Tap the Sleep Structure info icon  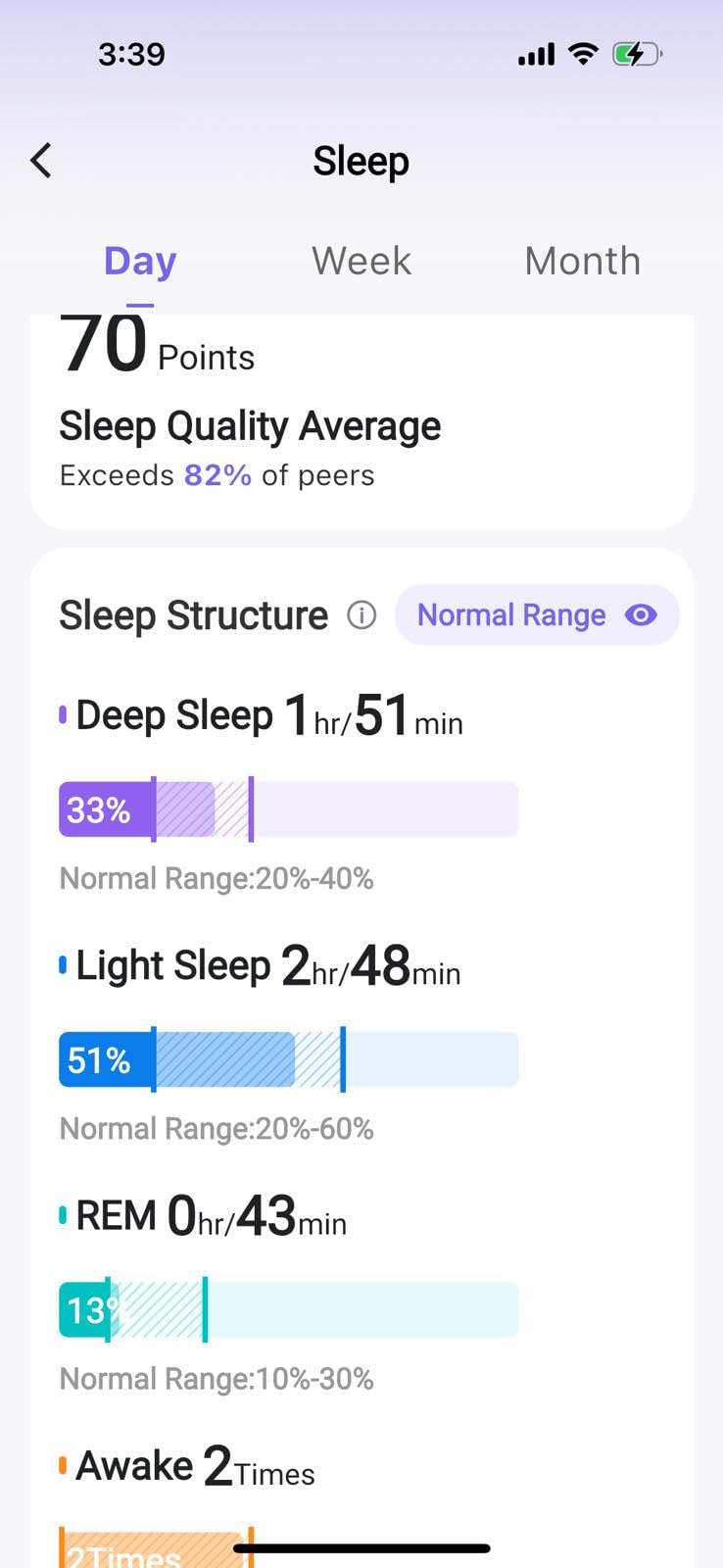361,615
